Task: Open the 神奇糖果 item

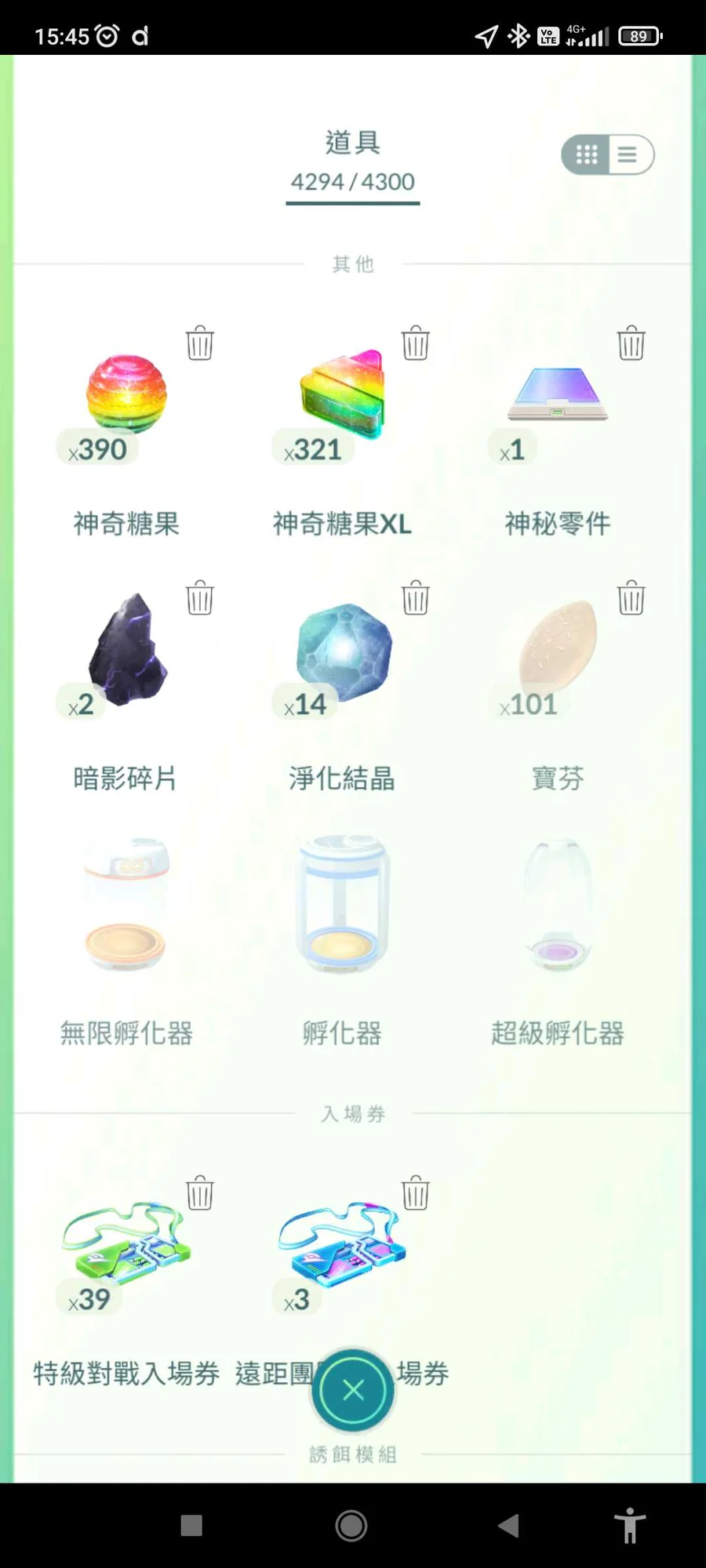Action: pyautogui.click(x=126, y=396)
